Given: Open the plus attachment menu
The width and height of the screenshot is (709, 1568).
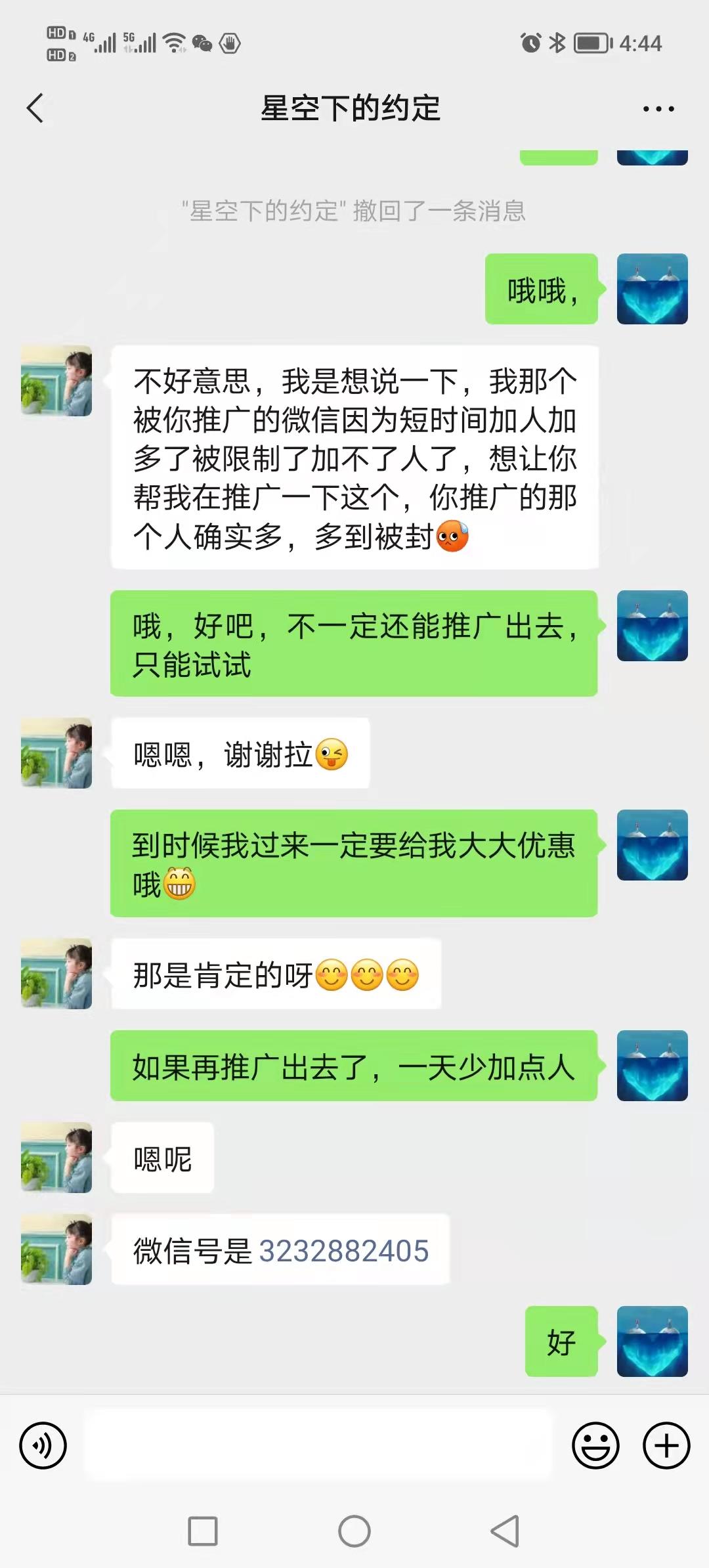Looking at the screenshot, I should (x=666, y=1445).
